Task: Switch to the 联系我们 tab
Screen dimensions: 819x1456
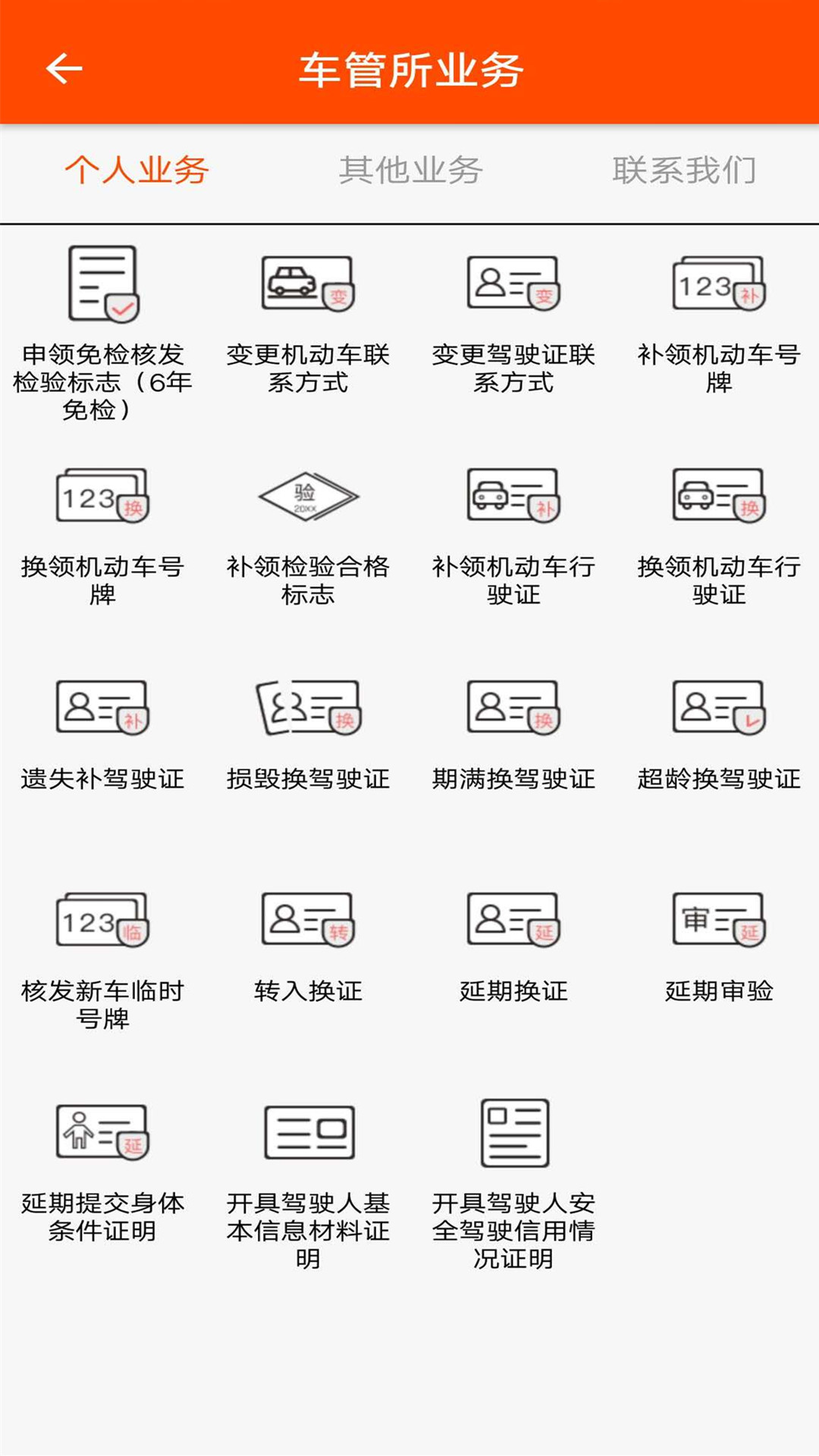Action: 684,171
